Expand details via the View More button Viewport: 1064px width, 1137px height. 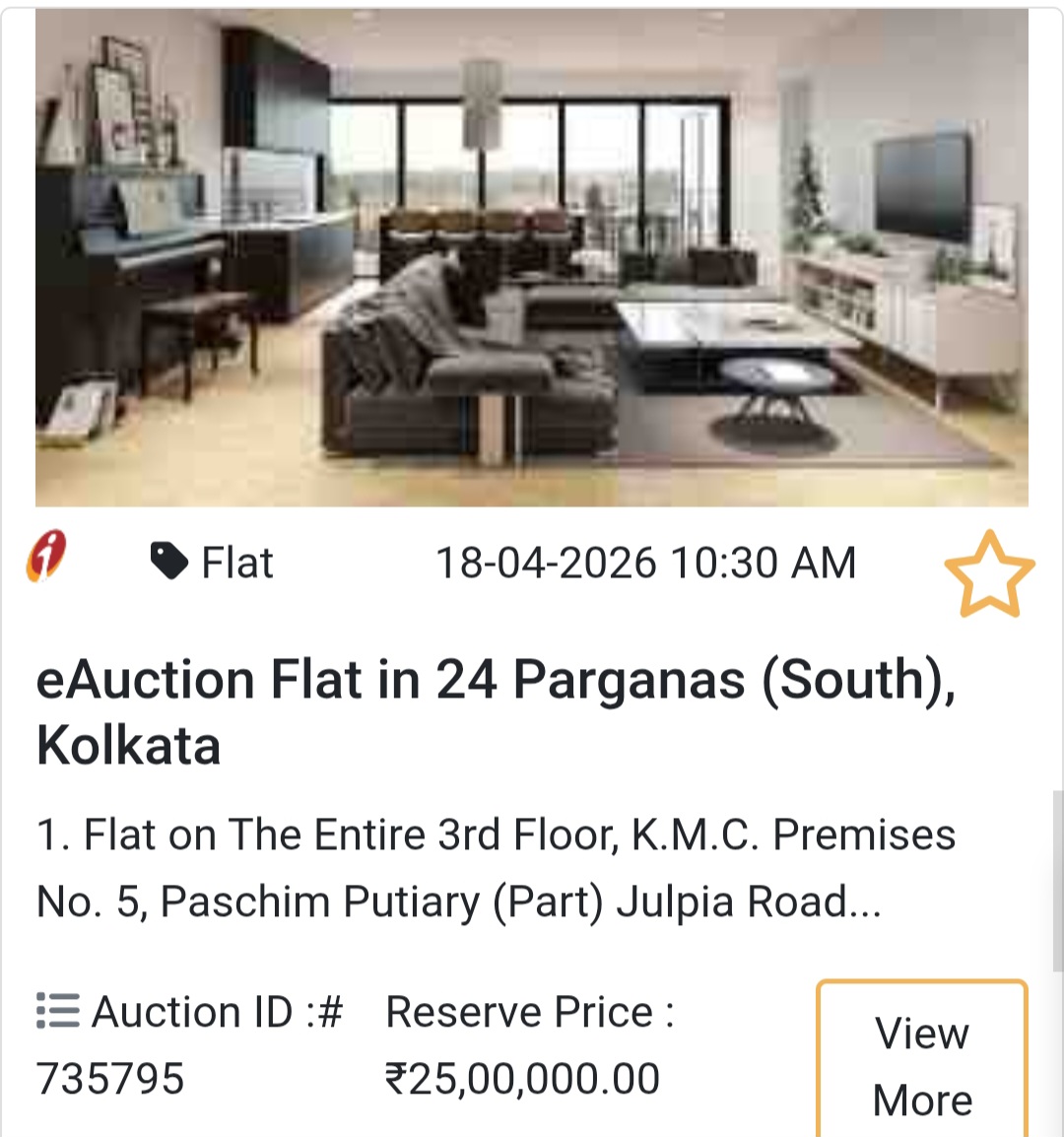click(921, 1065)
